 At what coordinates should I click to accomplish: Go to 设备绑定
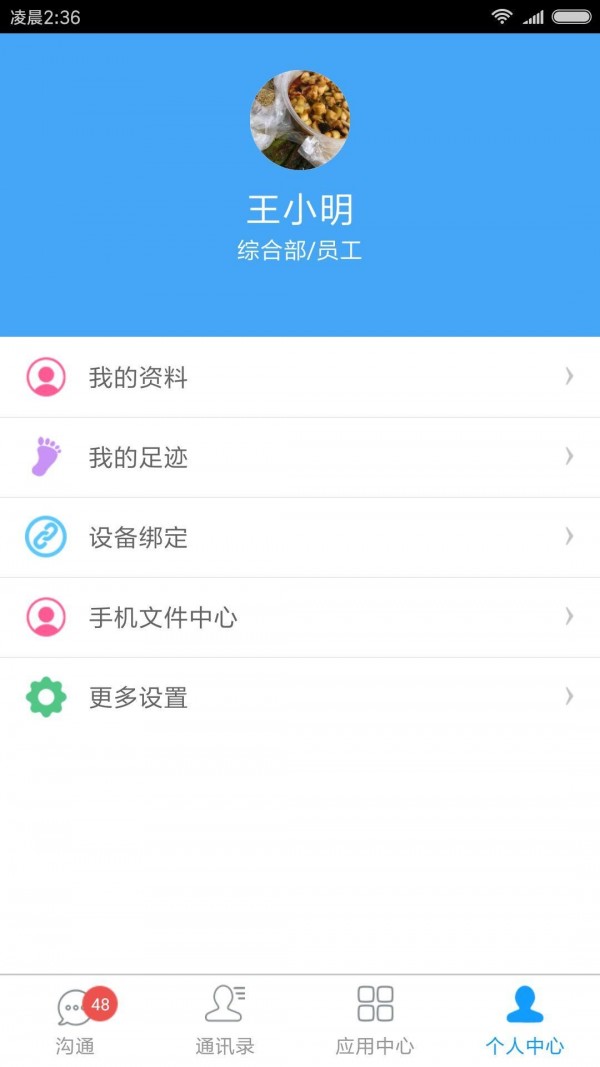coord(300,538)
